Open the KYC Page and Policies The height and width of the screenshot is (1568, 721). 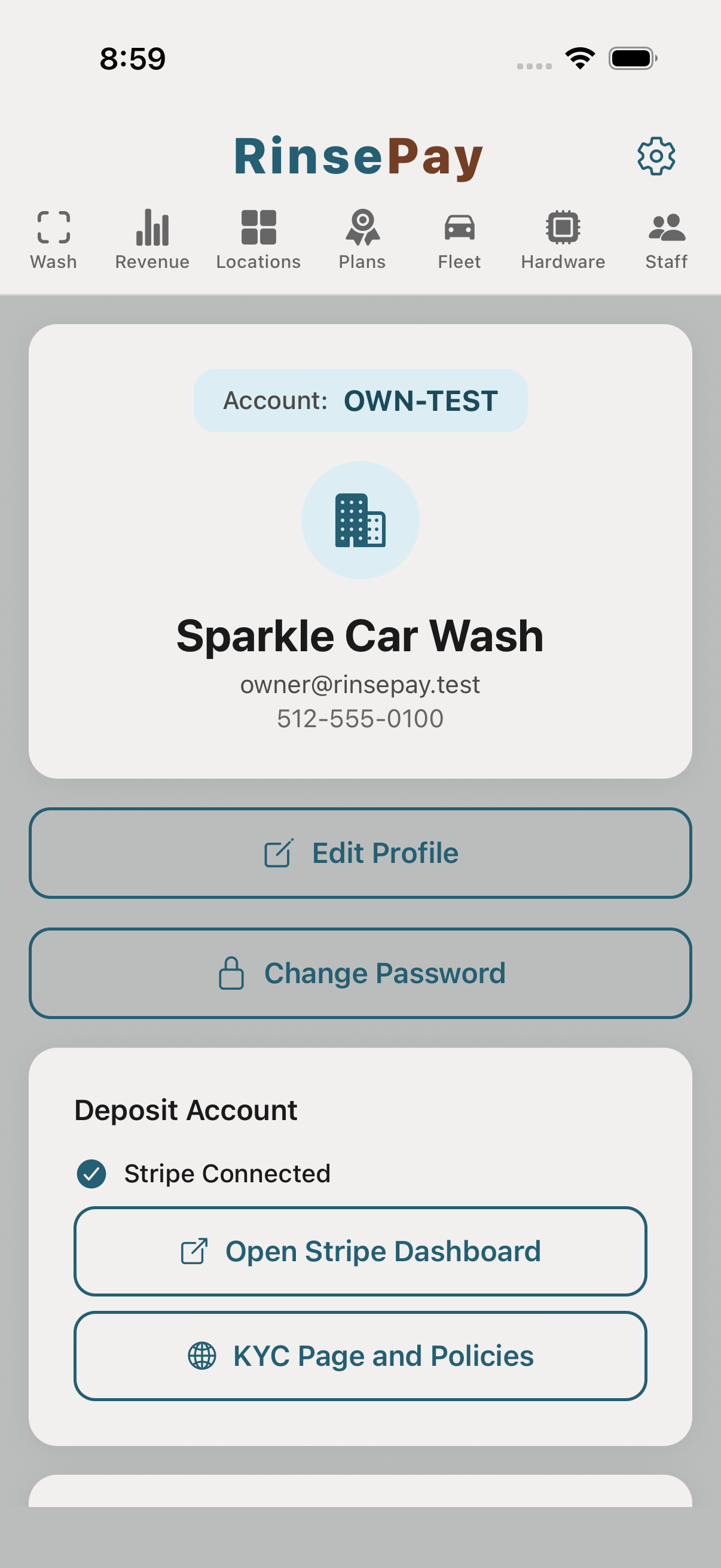pyautogui.click(x=360, y=1356)
